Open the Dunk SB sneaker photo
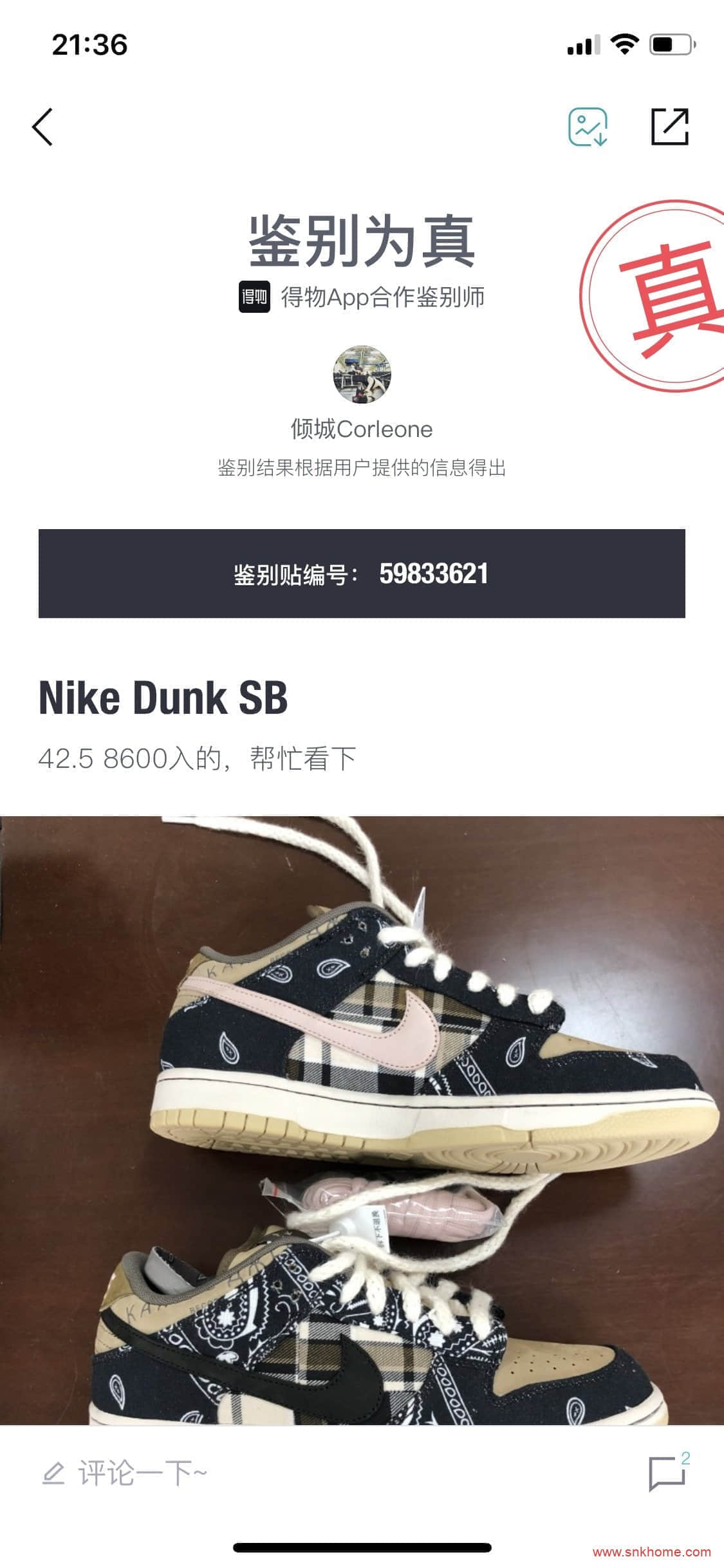The height and width of the screenshot is (1568, 724). click(x=362, y=1120)
